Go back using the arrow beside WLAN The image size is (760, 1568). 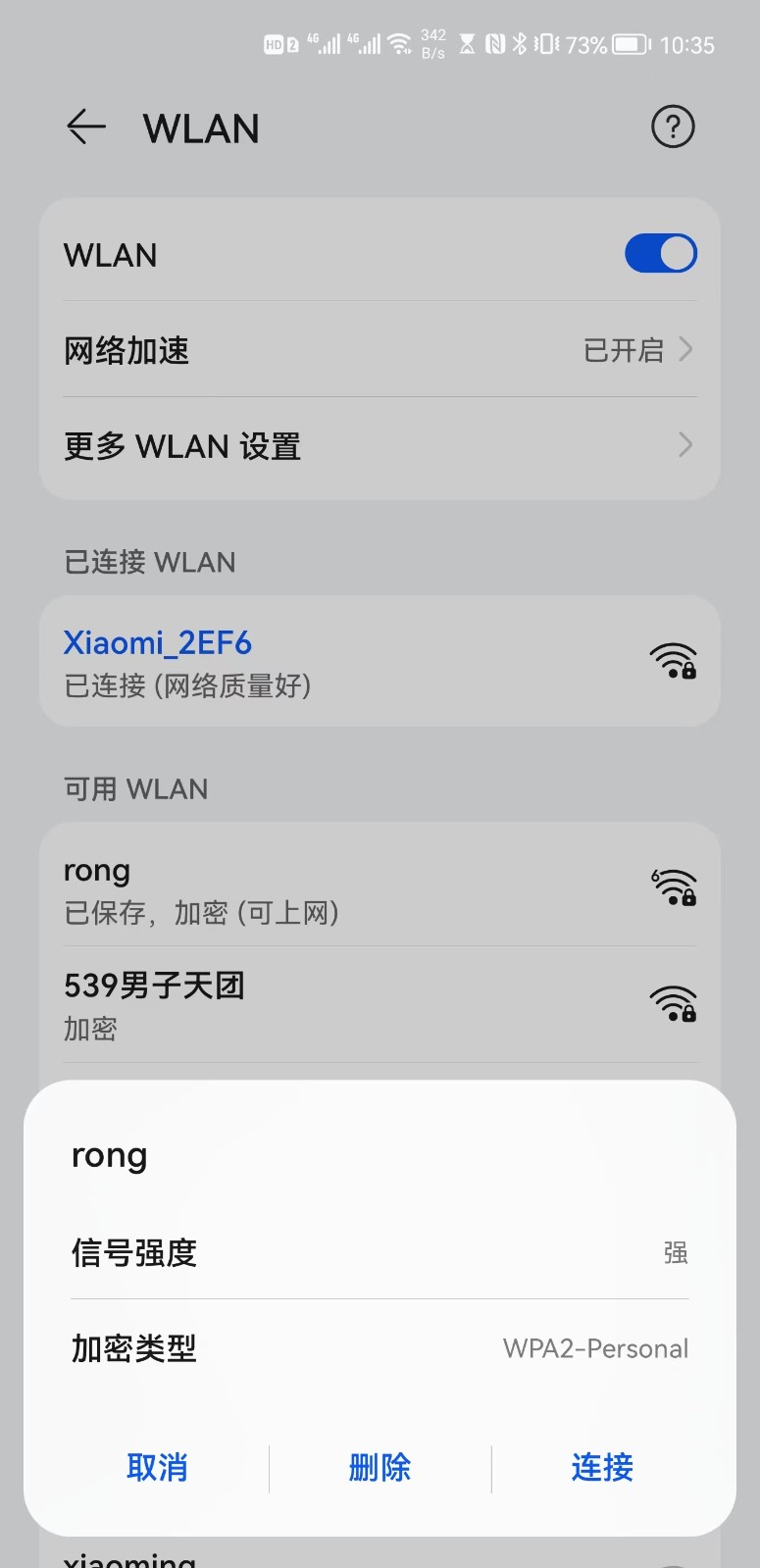pos(86,127)
